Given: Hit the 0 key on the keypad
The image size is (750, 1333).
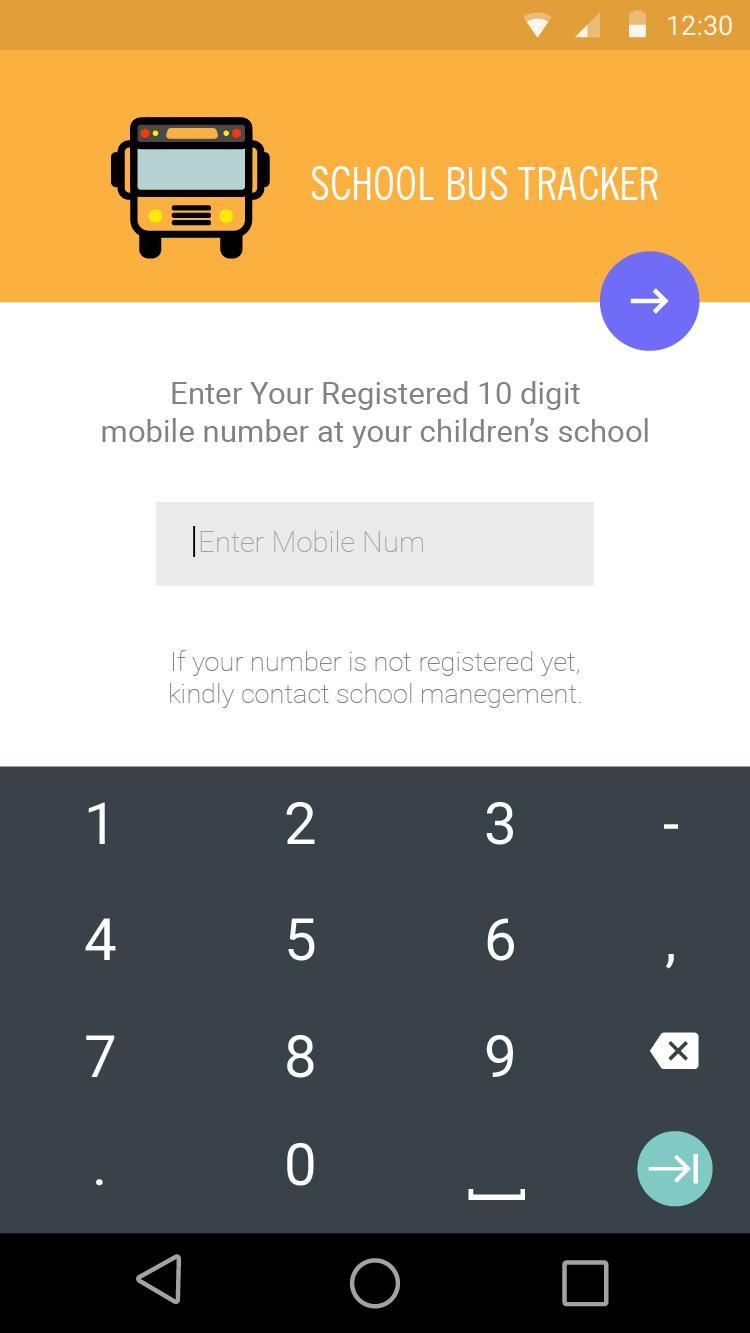Looking at the screenshot, I should coord(300,1165).
